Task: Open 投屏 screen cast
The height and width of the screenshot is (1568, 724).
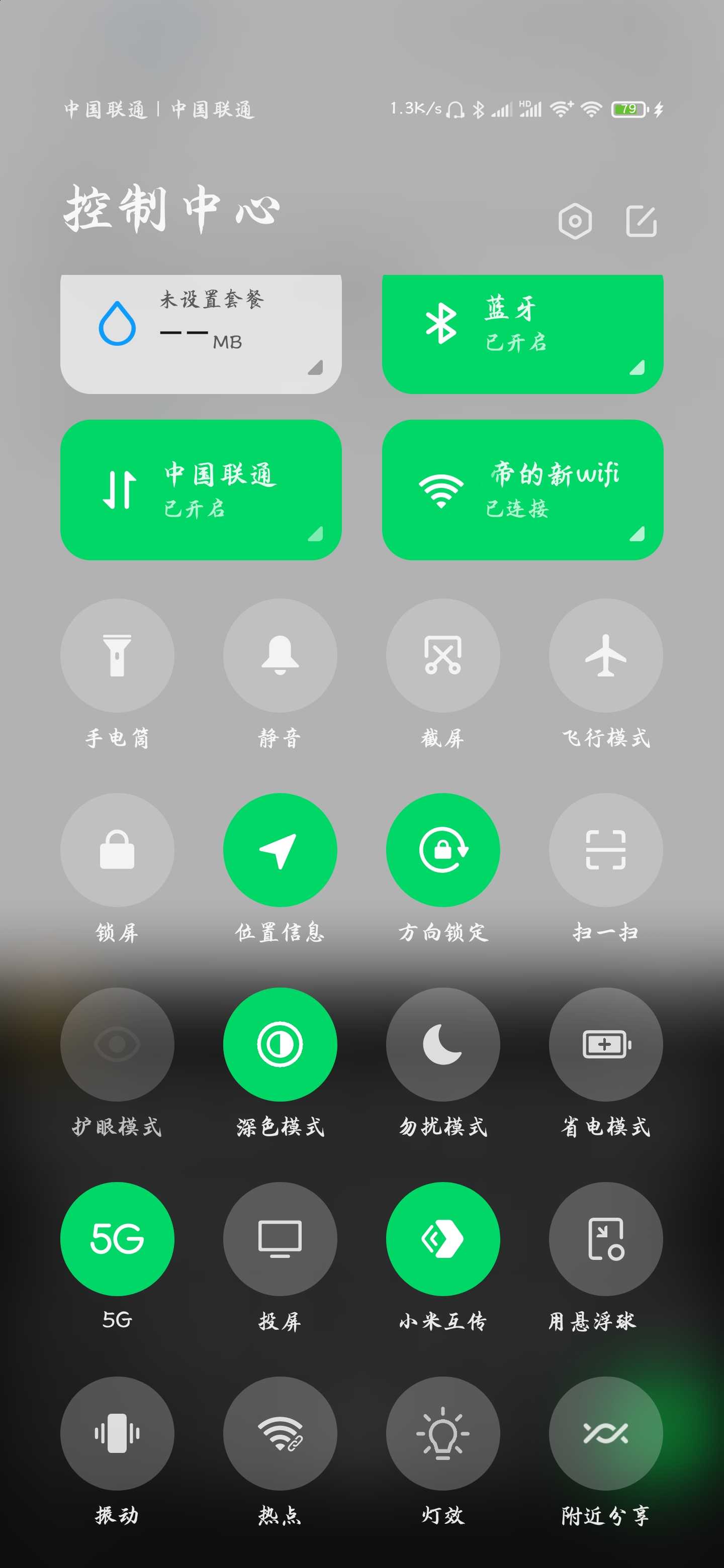Action: [x=280, y=1239]
